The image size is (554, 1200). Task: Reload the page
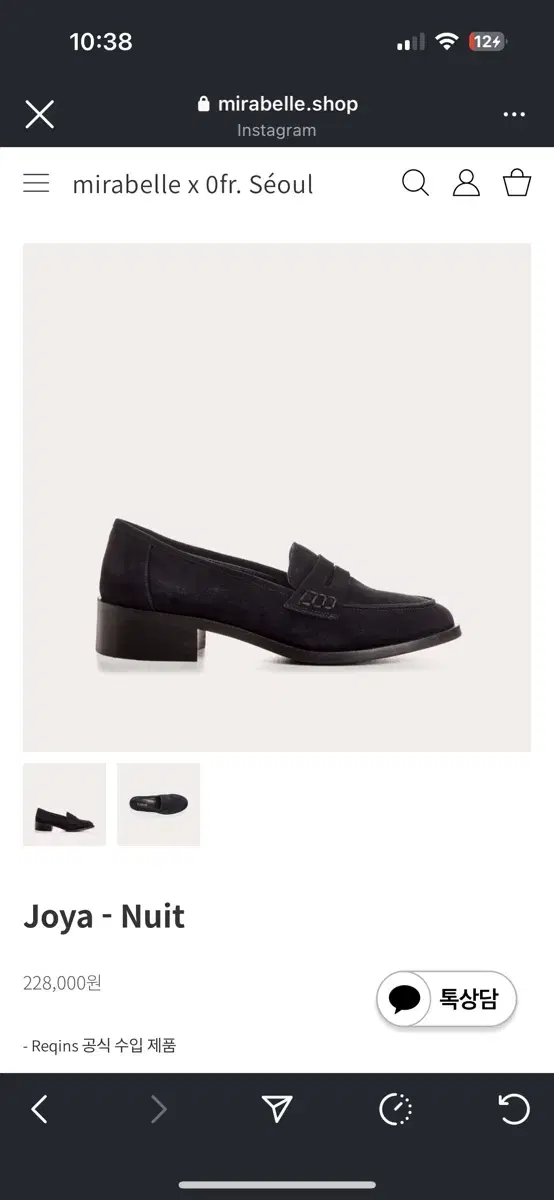(514, 1108)
